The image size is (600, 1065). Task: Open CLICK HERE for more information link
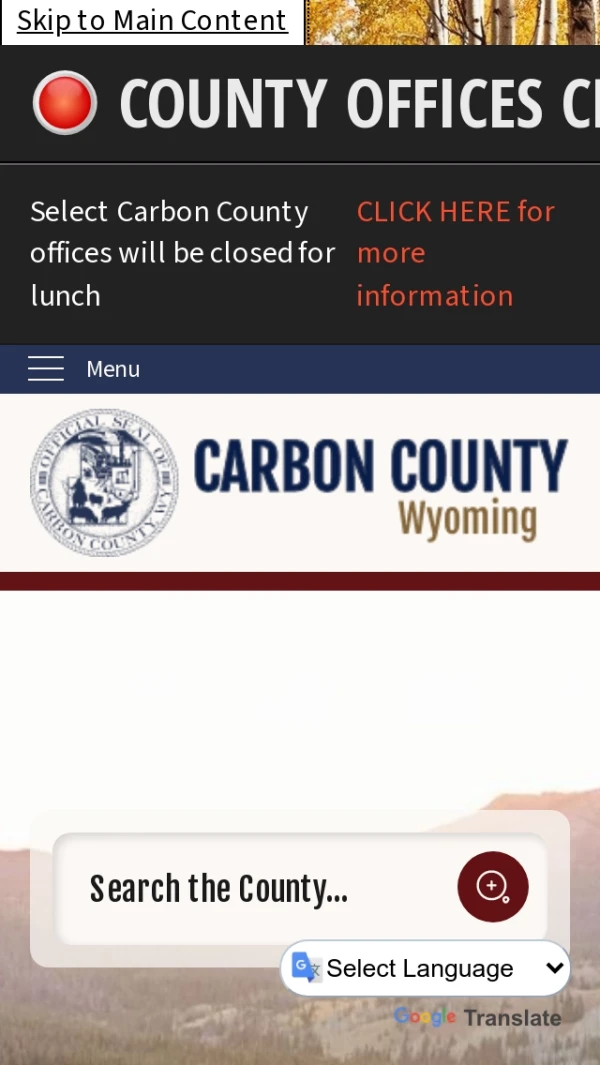pos(455,253)
